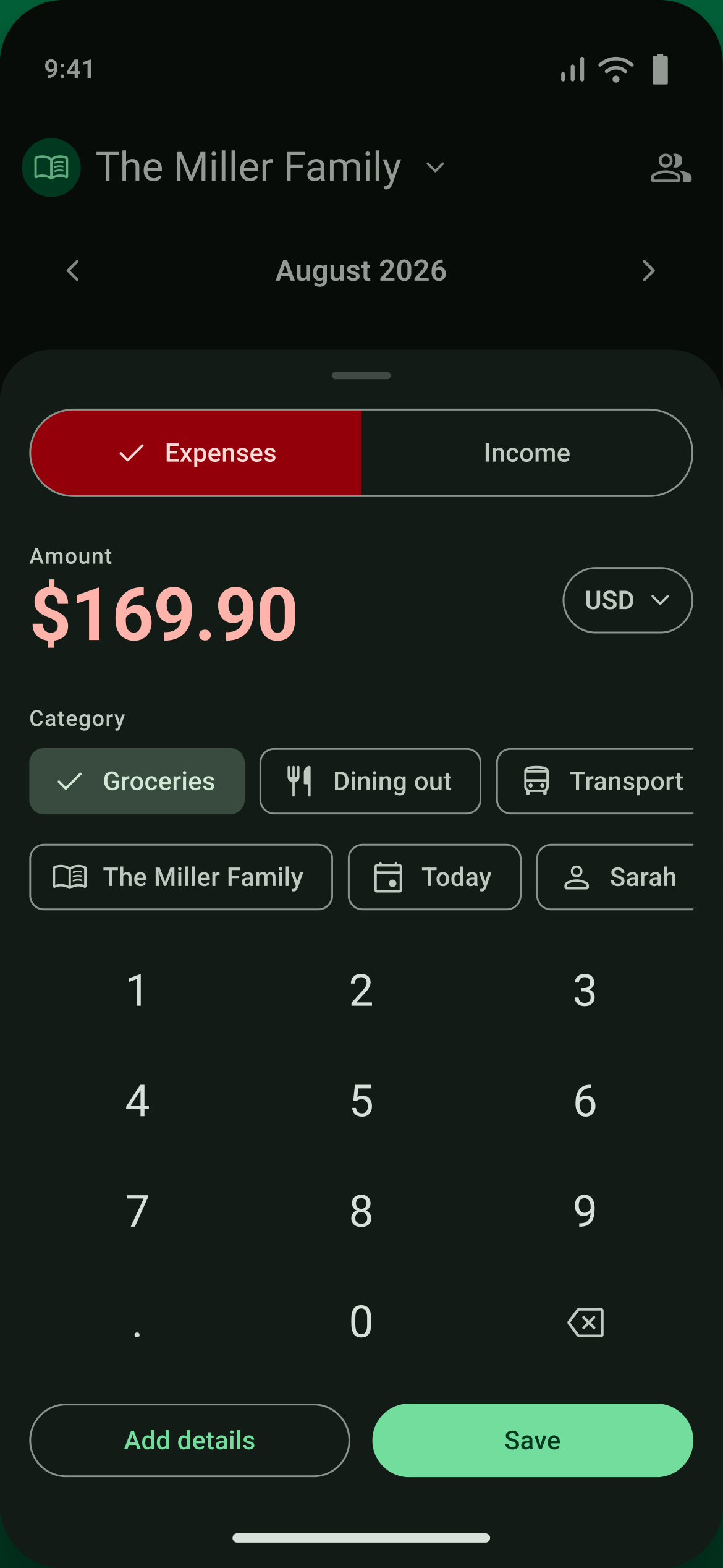The width and height of the screenshot is (723, 1568).
Task: Choose the Transport category chip
Action: 595,781
